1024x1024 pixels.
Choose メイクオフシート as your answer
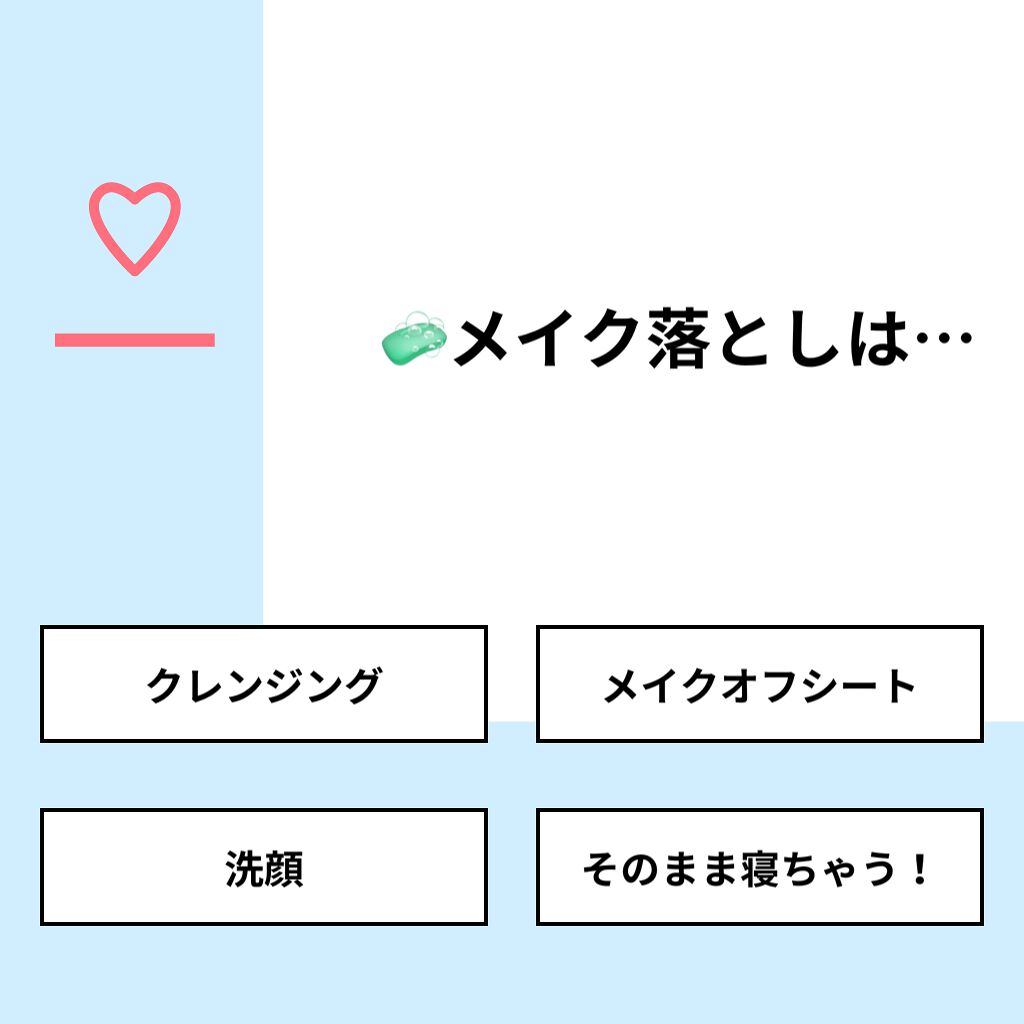click(760, 685)
